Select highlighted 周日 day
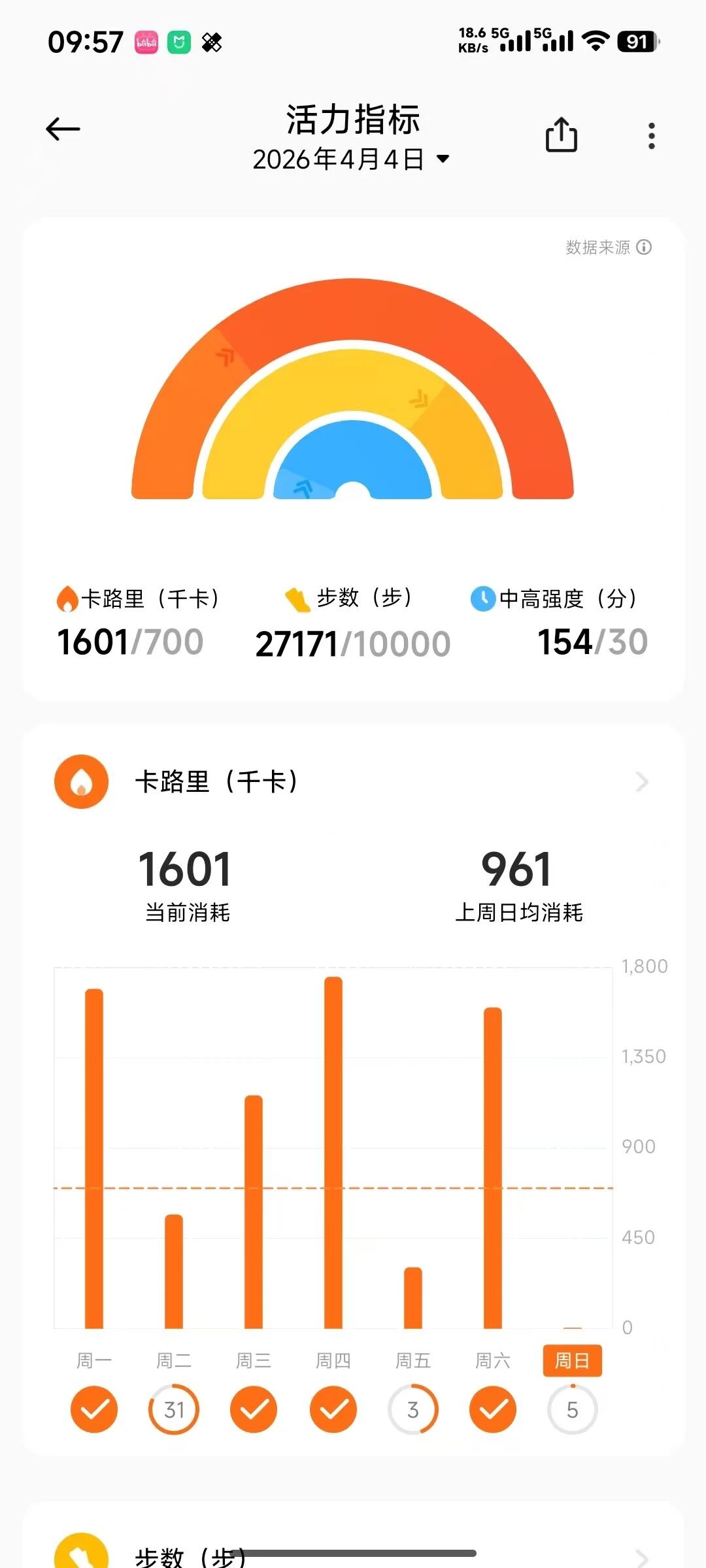The image size is (706, 1568). [x=572, y=1361]
